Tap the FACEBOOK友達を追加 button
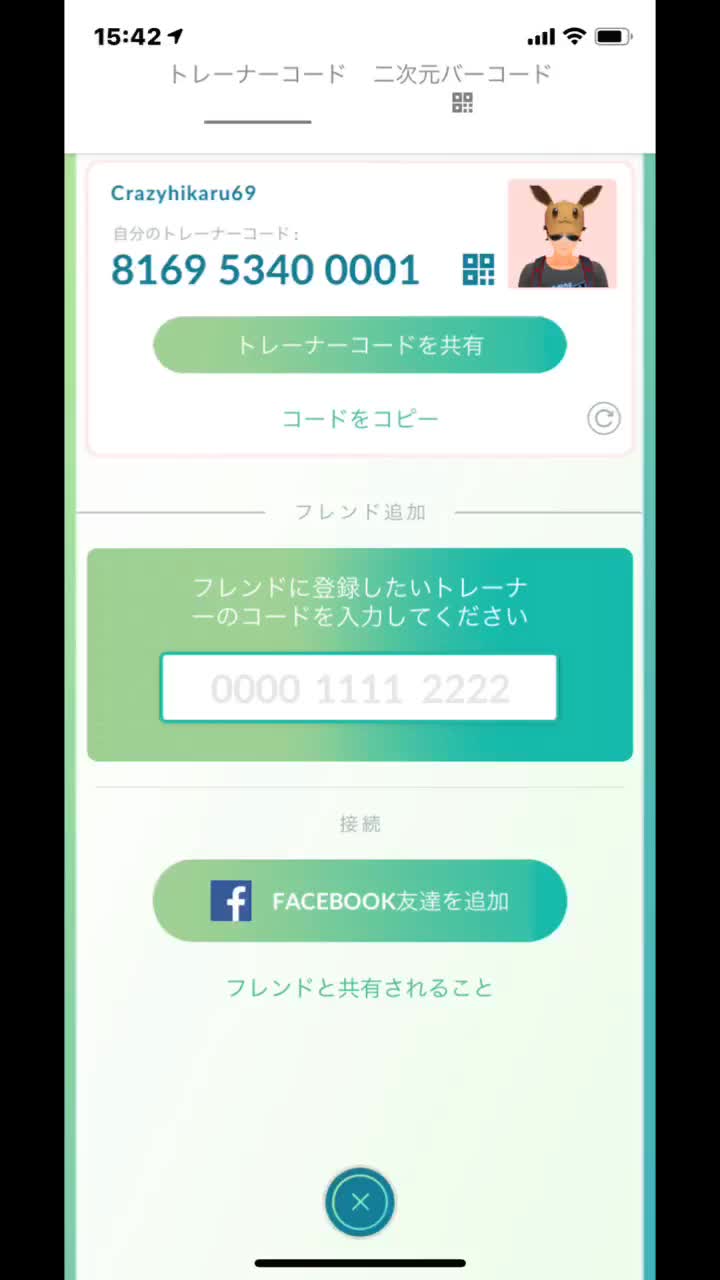The image size is (720, 1280). coord(360,901)
